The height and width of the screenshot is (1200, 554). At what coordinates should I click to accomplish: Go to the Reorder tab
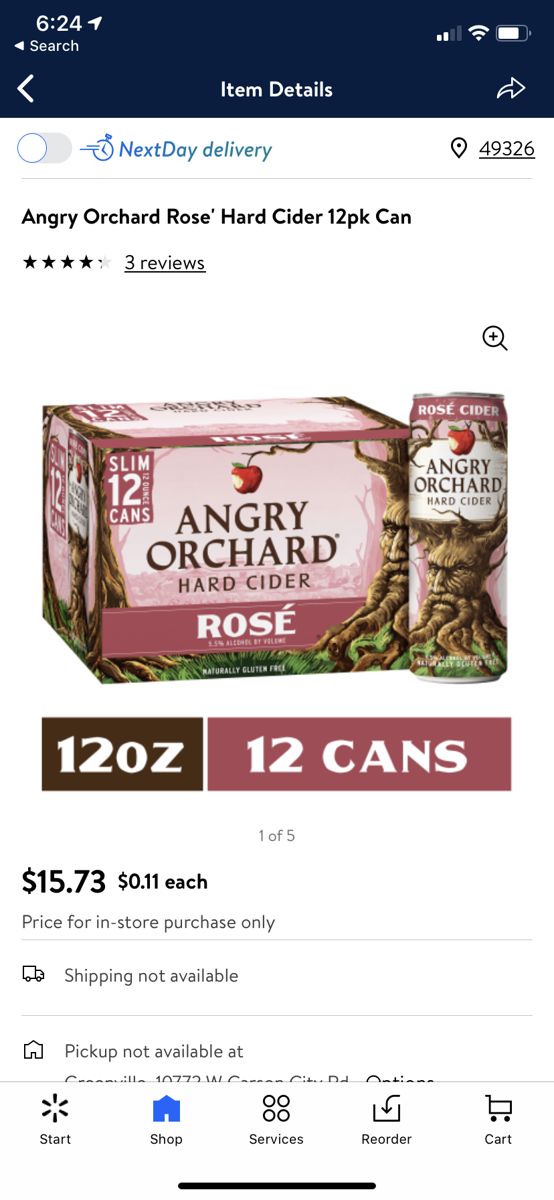(387, 1119)
